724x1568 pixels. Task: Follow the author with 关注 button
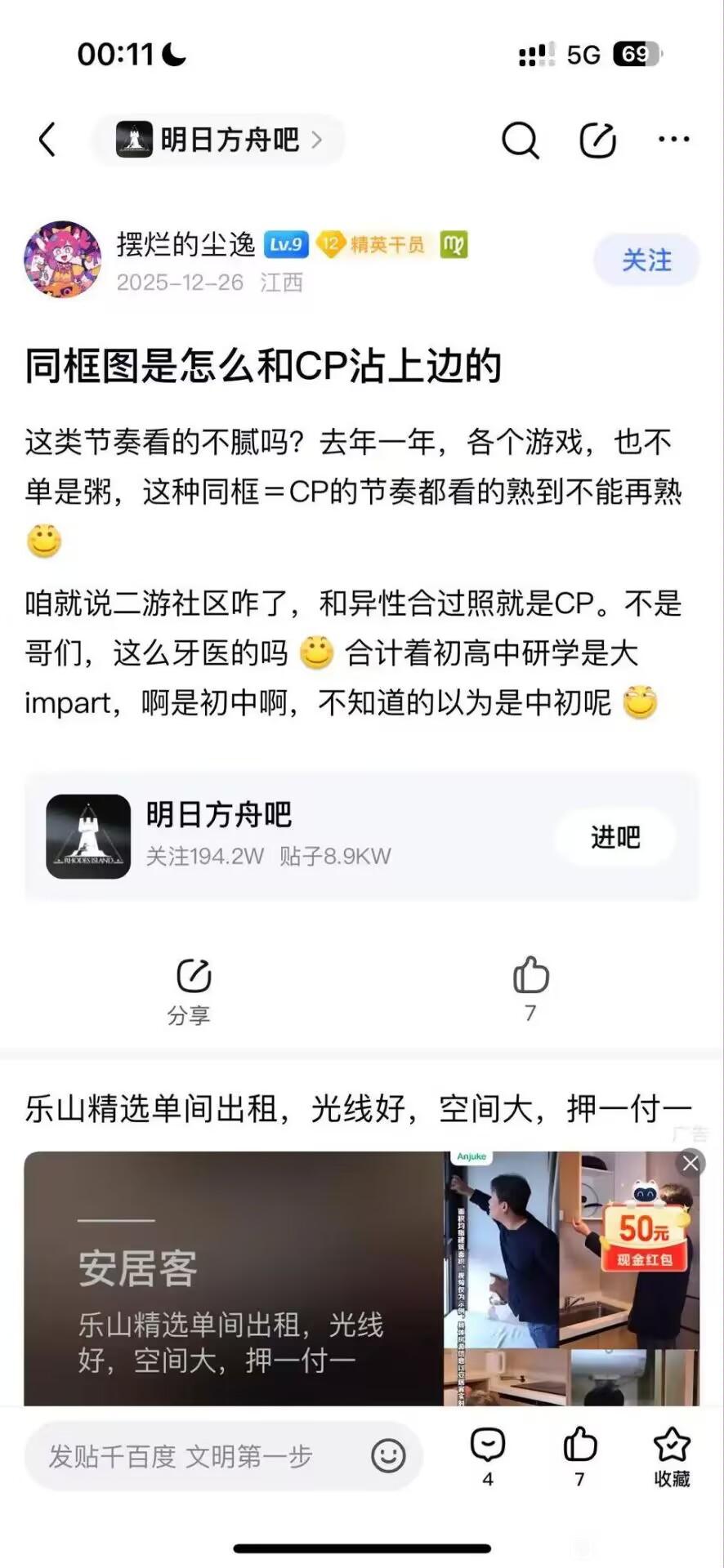(x=646, y=260)
